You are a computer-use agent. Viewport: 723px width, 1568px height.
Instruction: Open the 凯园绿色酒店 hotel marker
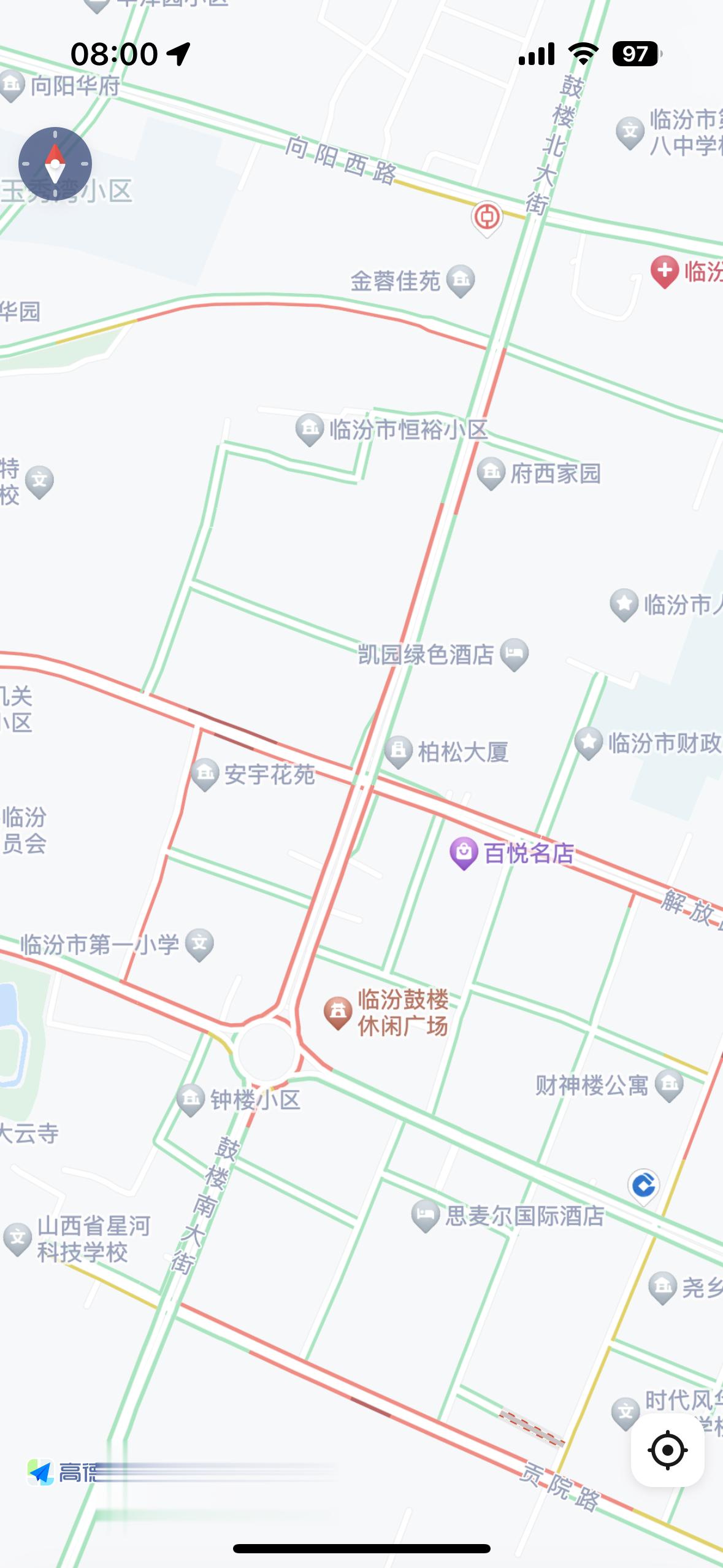pyautogui.click(x=514, y=653)
